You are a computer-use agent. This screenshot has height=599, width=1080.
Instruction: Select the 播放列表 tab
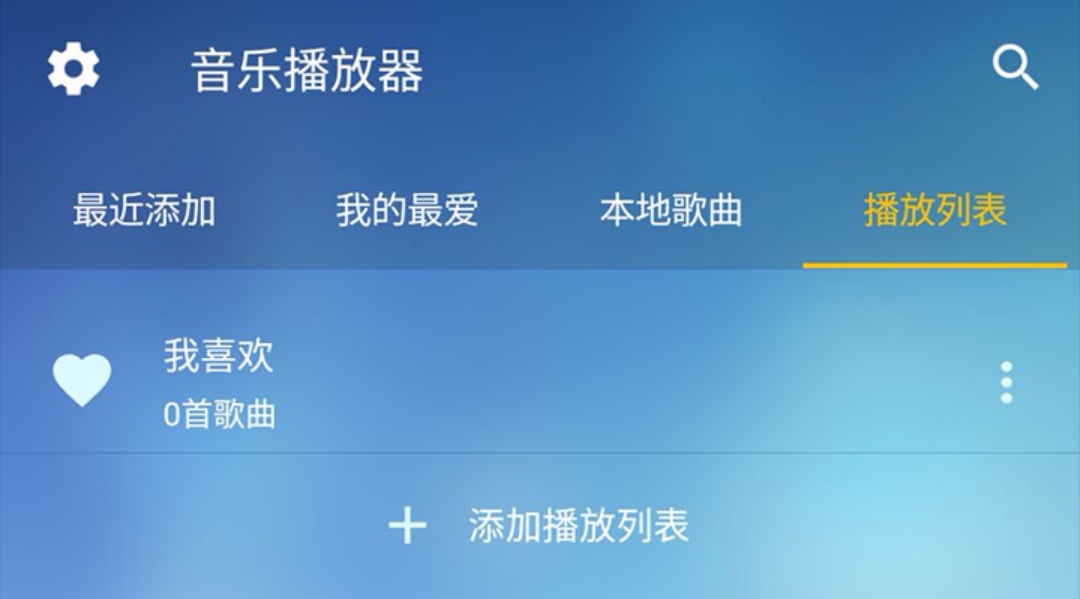pos(935,211)
